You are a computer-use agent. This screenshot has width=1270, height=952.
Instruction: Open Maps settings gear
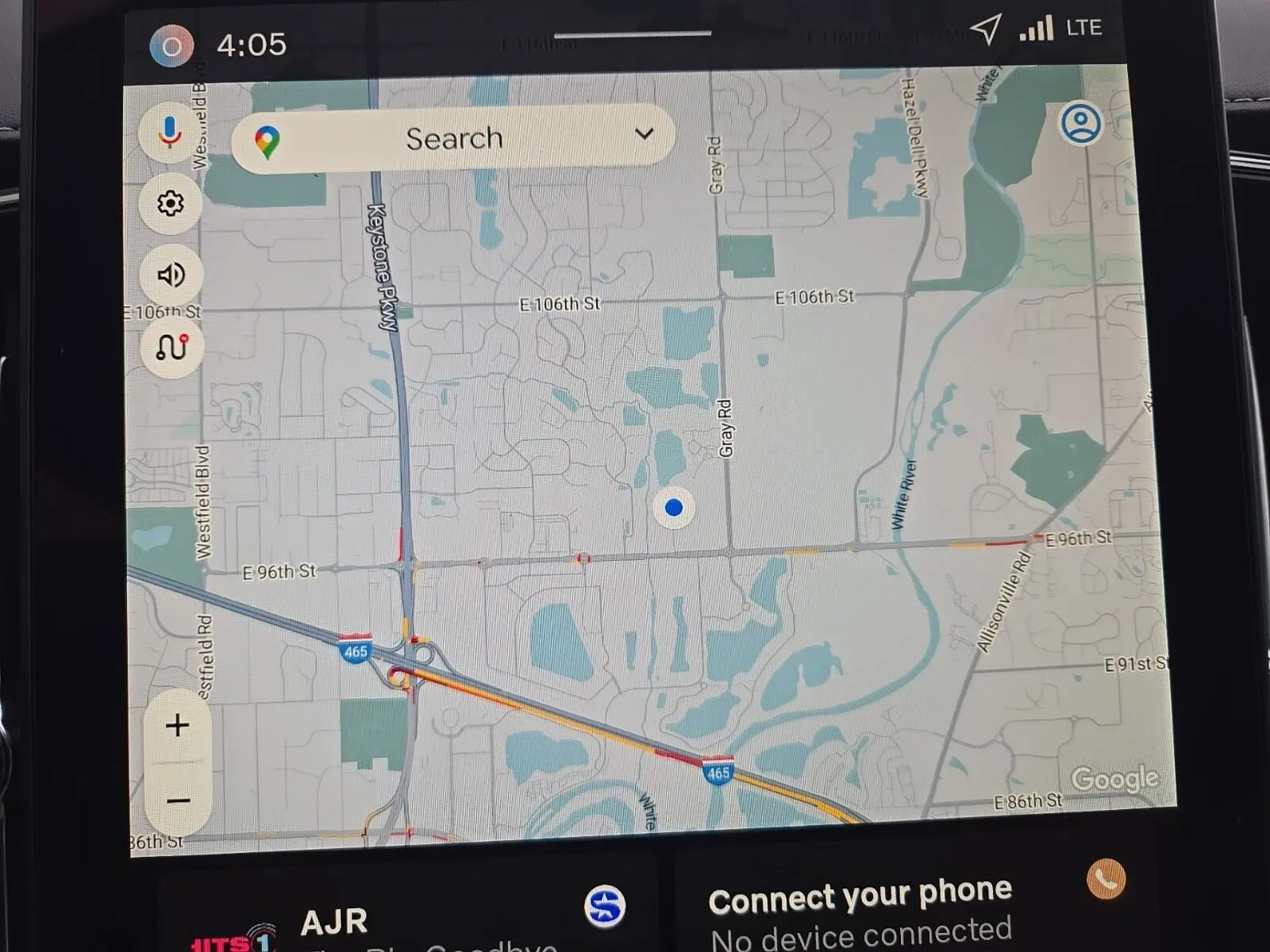pos(170,204)
